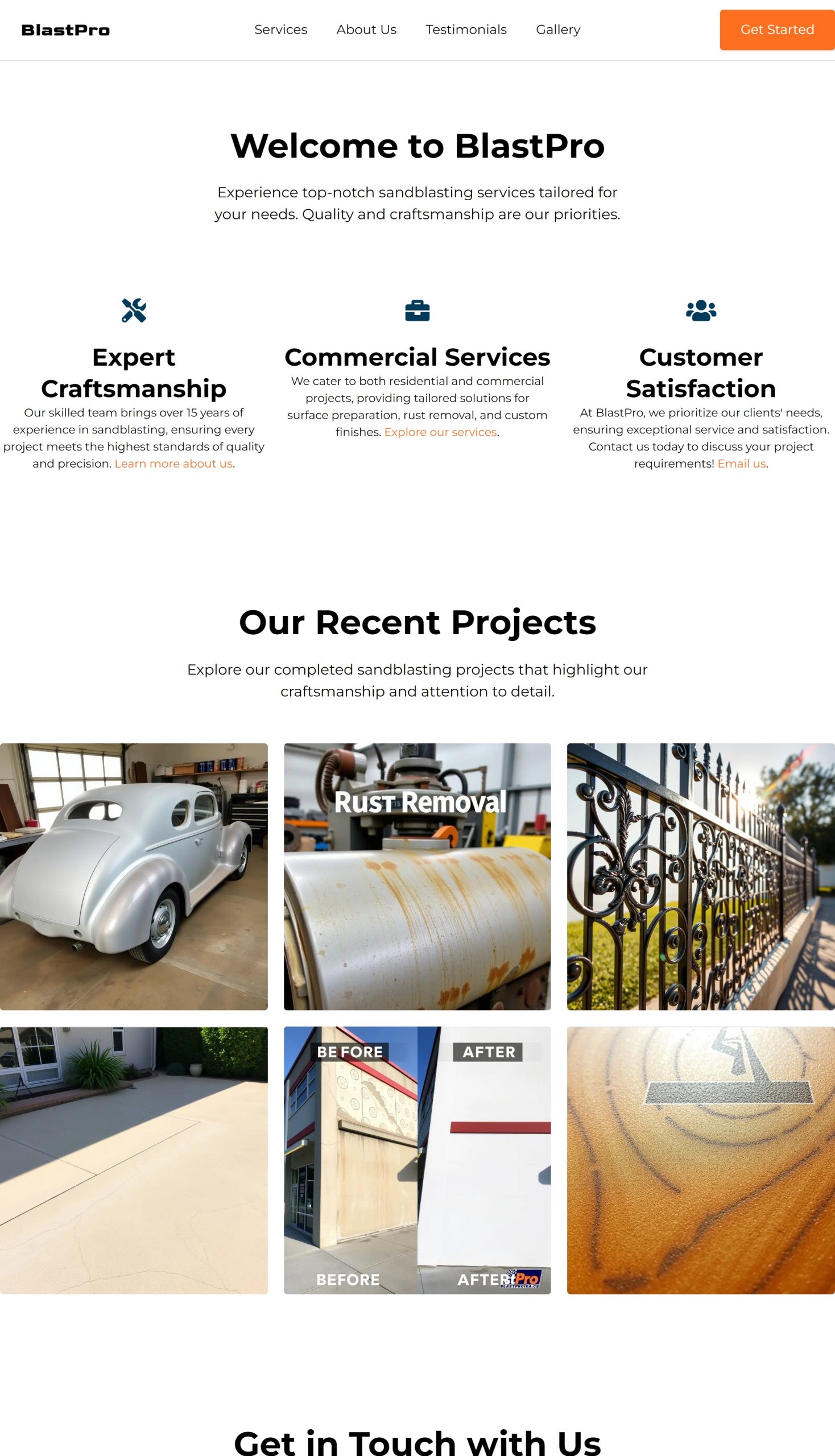Tap the 'Email us' link
This screenshot has height=1456, width=835.
pyautogui.click(x=741, y=464)
